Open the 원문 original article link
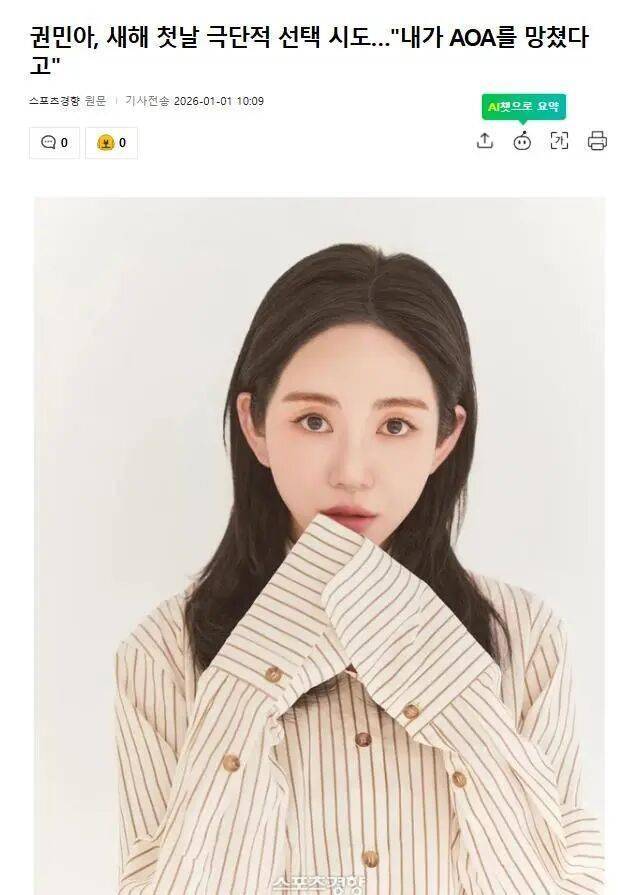Viewport: 629px width, 895px height. click(95, 101)
